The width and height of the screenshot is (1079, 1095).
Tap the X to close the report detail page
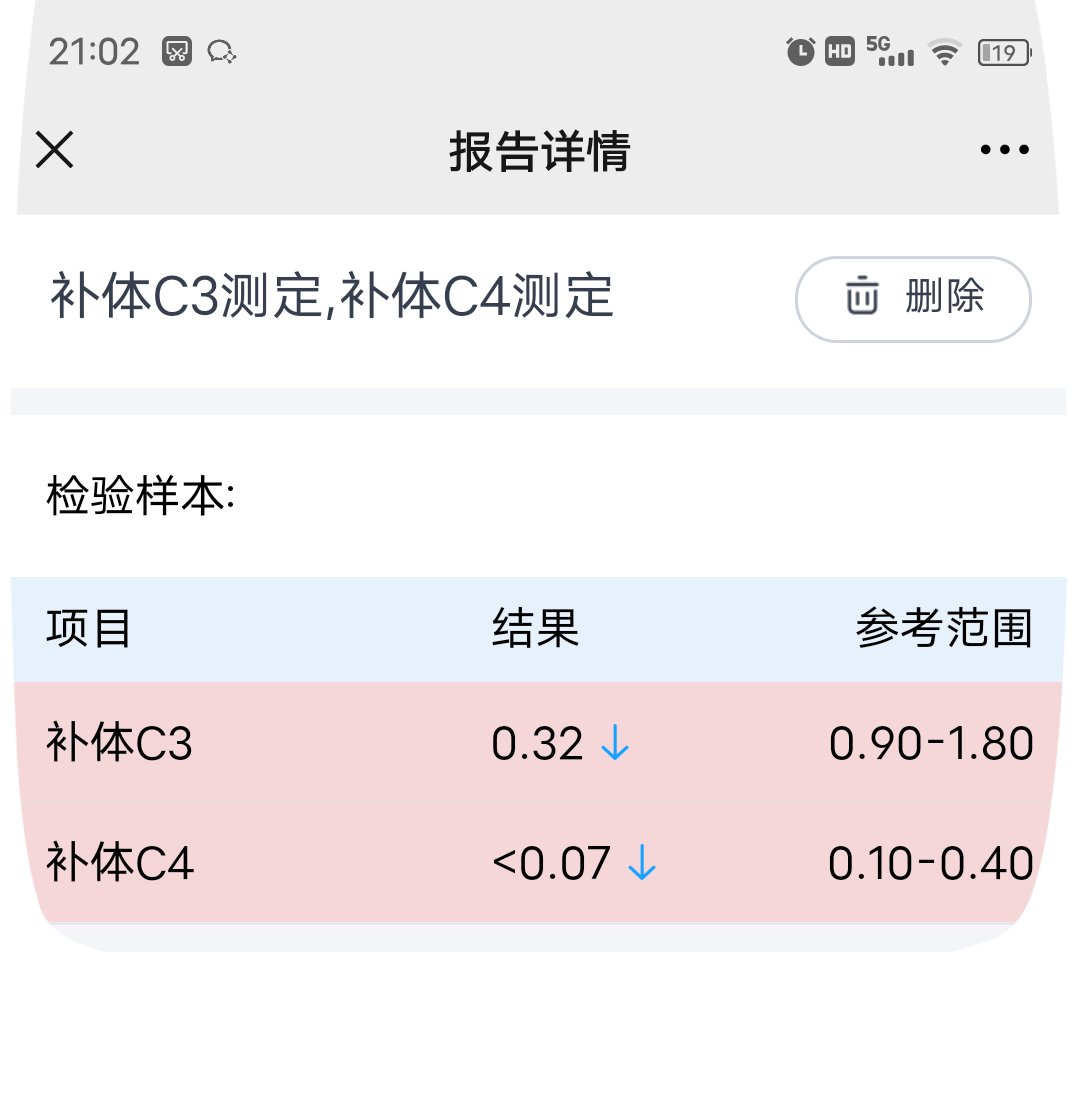click(x=55, y=150)
